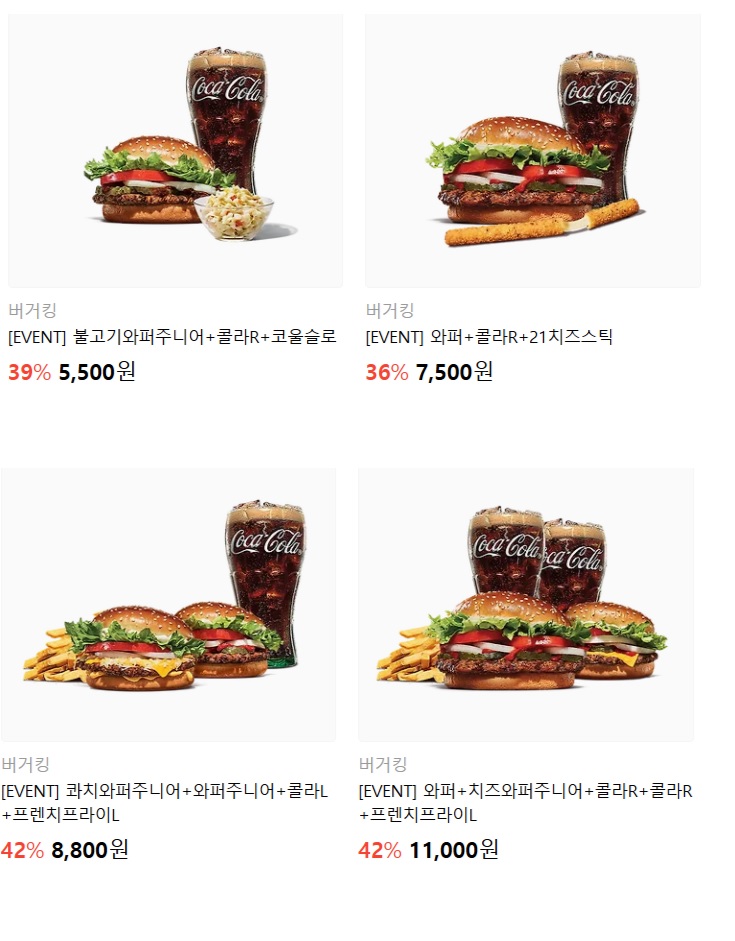Viewport: 735px width, 941px height.
Task: Select the 버거킹 brand label above the cheese stick set
Action: 380,311
